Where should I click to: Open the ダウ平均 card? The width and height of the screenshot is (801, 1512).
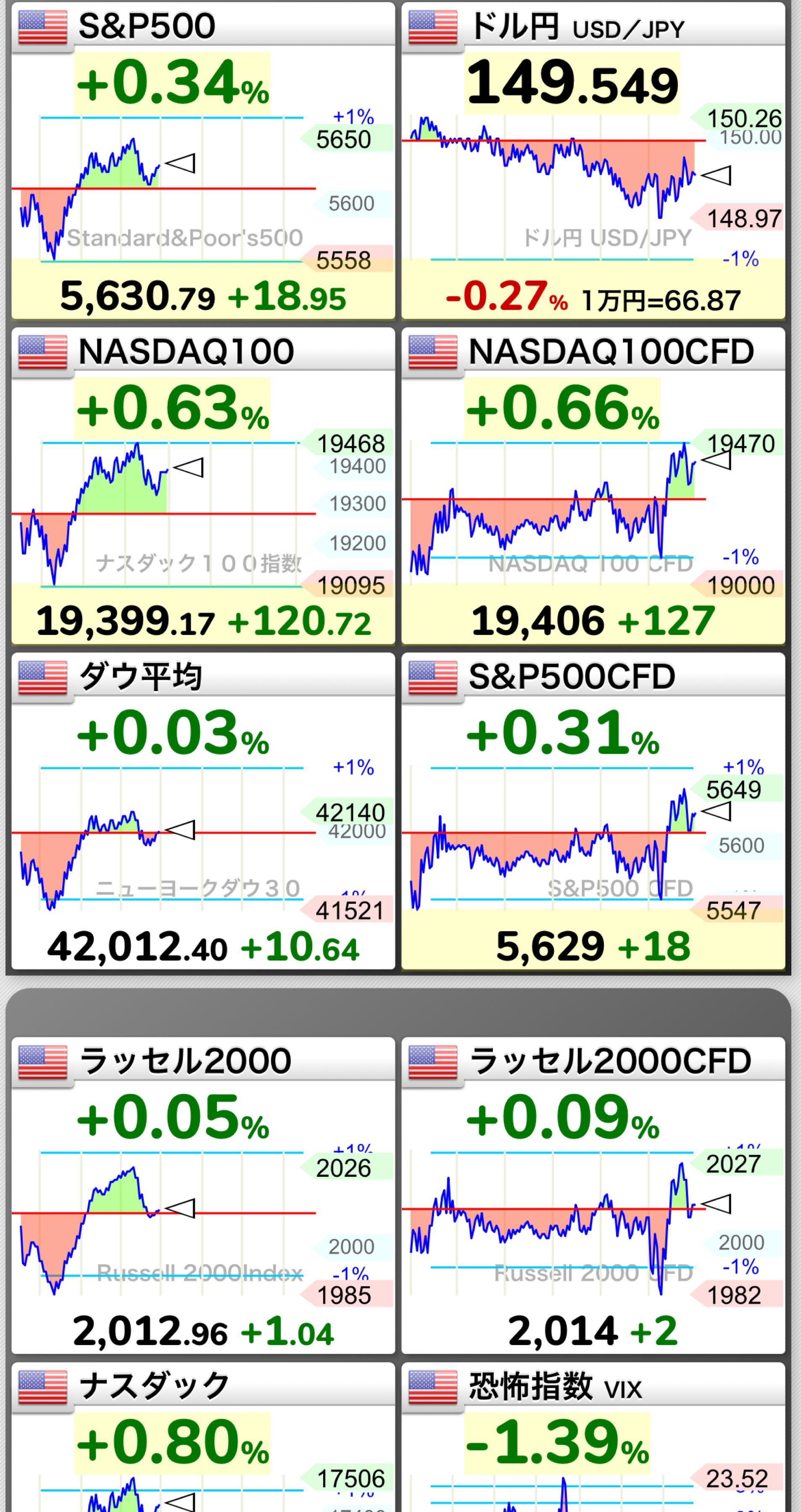(203, 811)
